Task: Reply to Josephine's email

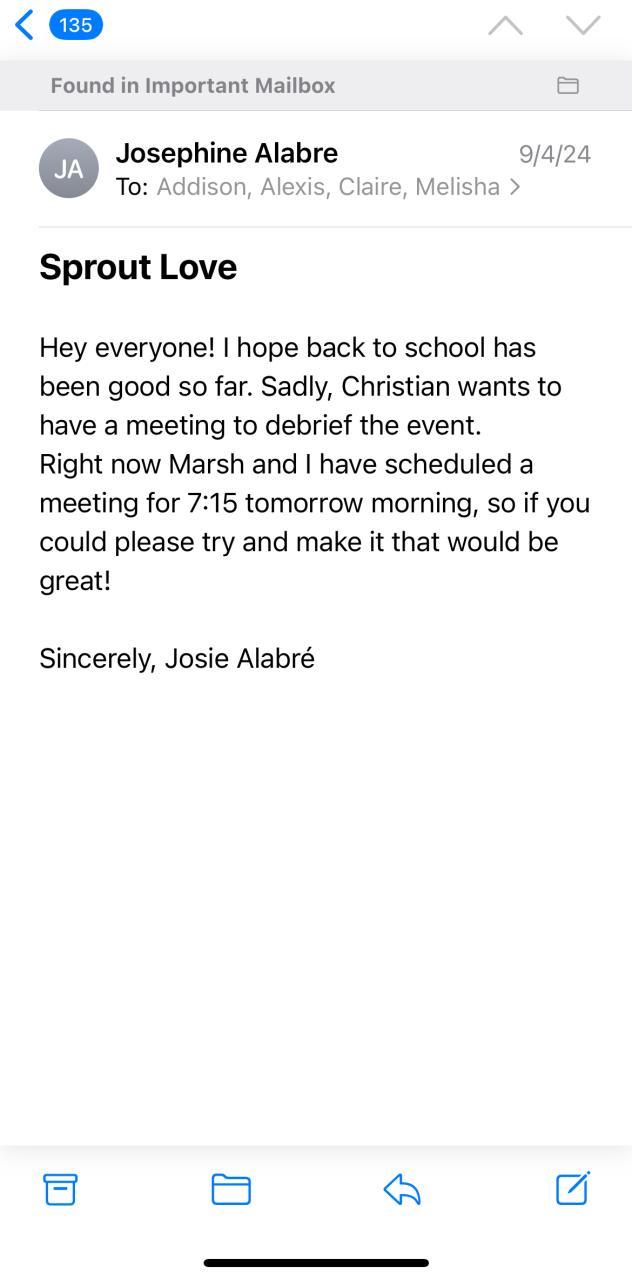Action: tap(402, 1189)
